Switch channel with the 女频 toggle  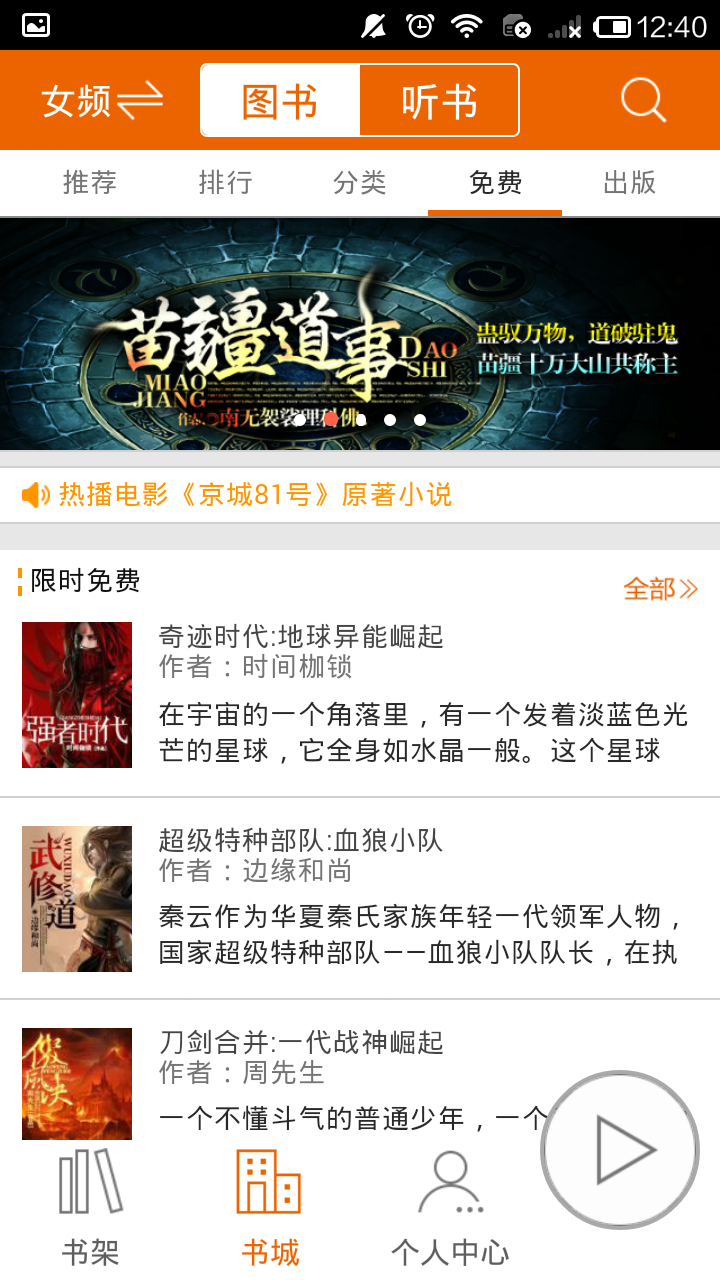point(101,101)
